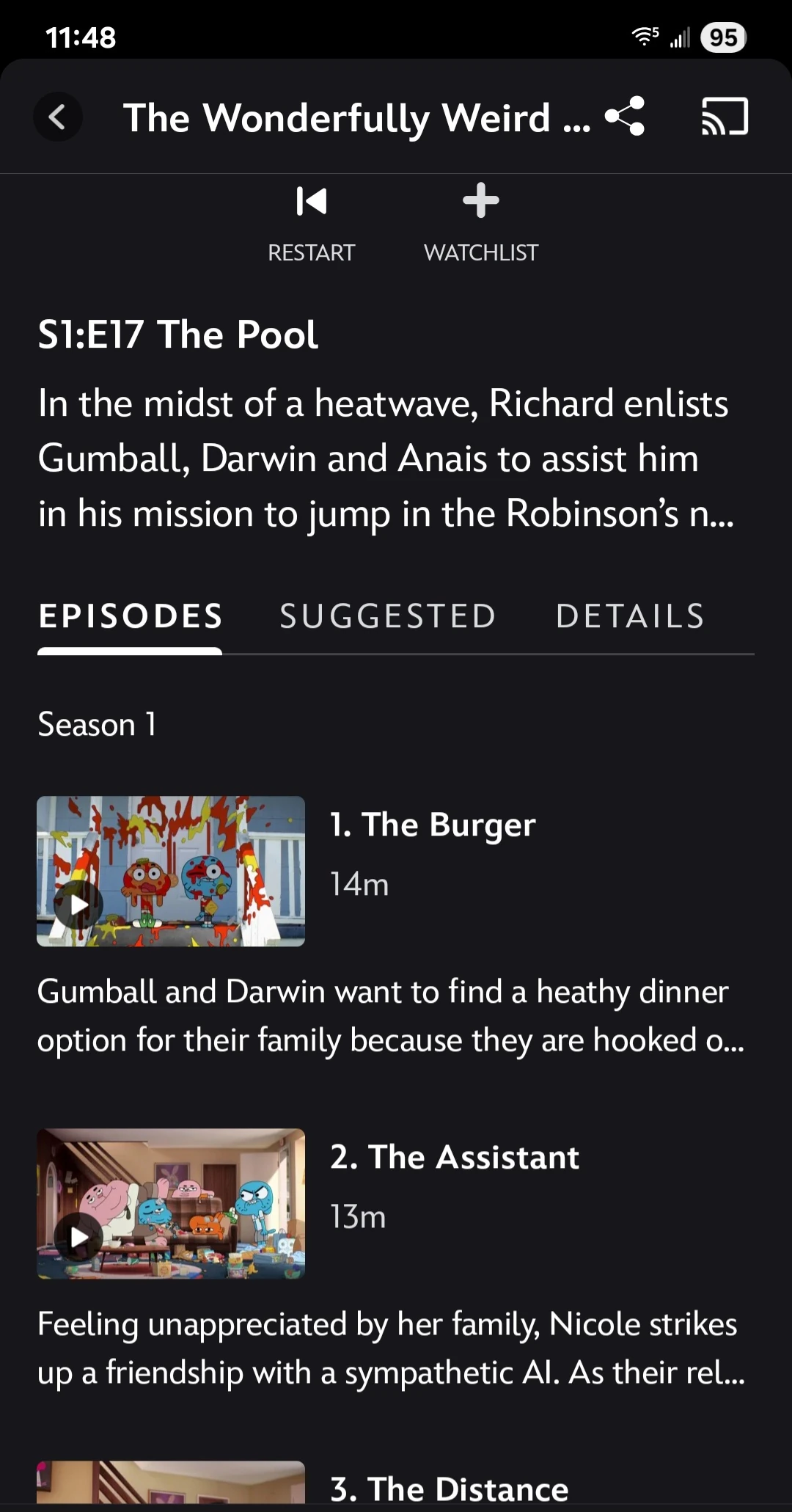792x1512 pixels.
Task: Share this show
Action: coord(625,117)
